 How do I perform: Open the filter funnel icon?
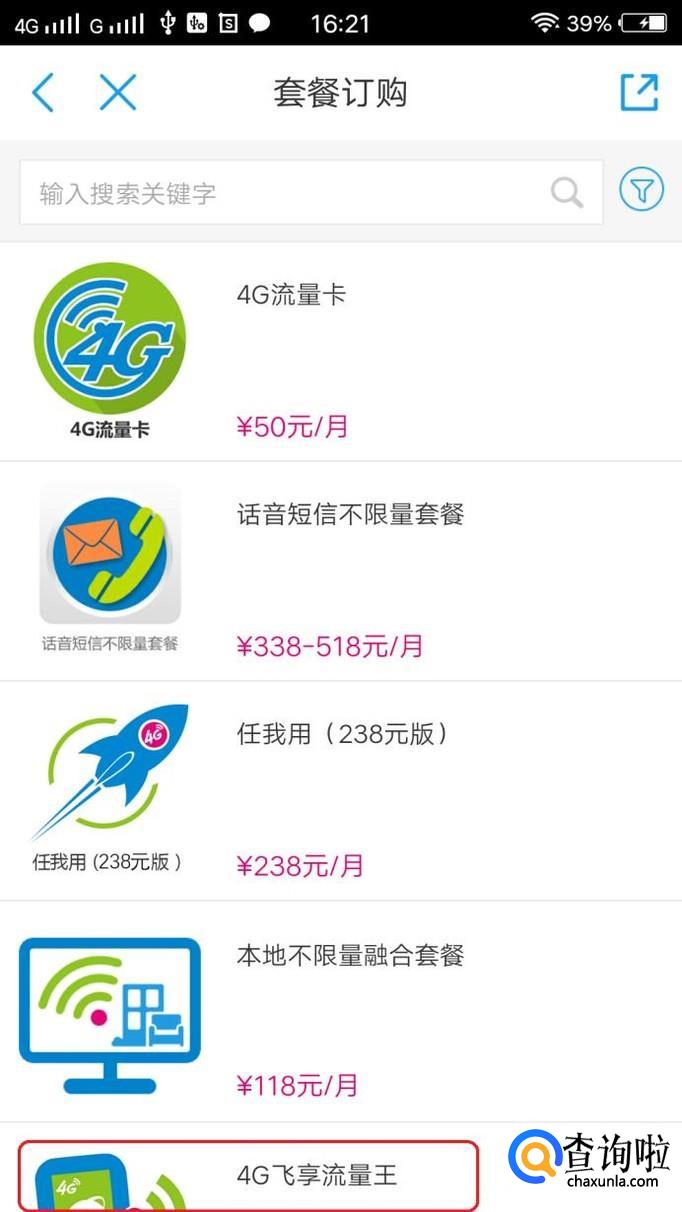click(641, 190)
